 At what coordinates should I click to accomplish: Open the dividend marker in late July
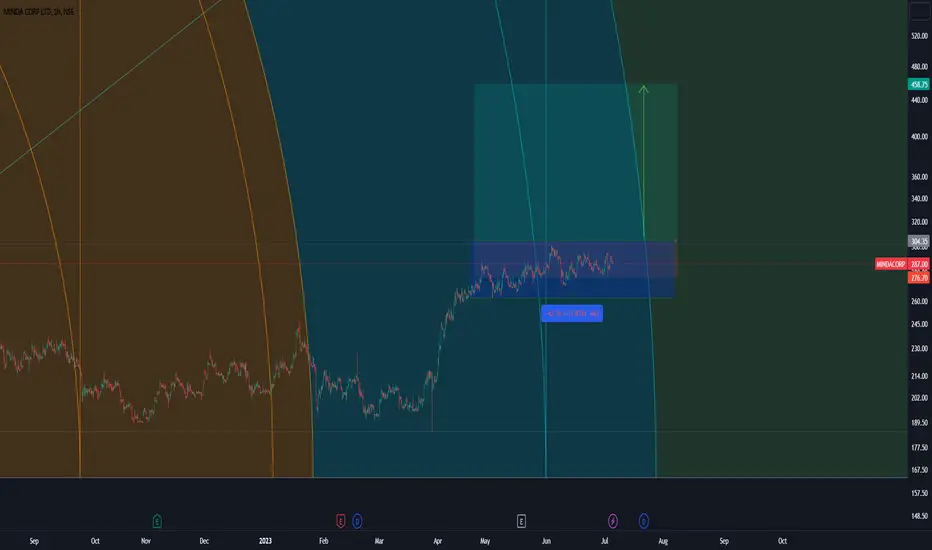tap(644, 521)
